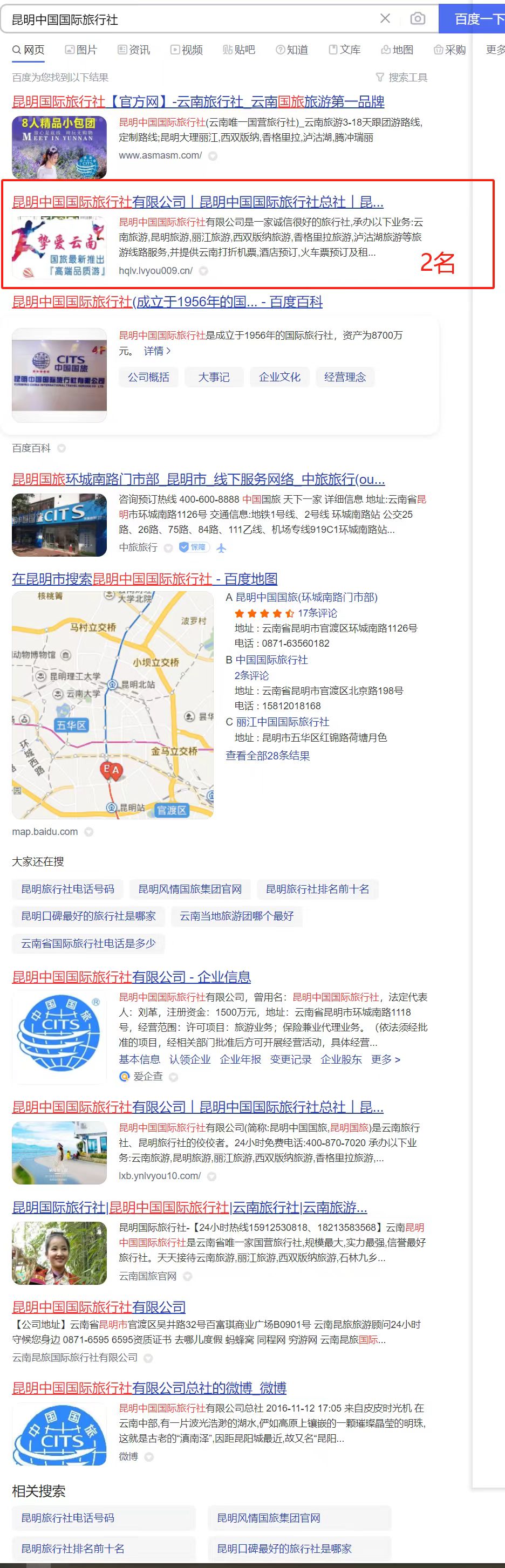Clear the search box text

tap(385, 19)
